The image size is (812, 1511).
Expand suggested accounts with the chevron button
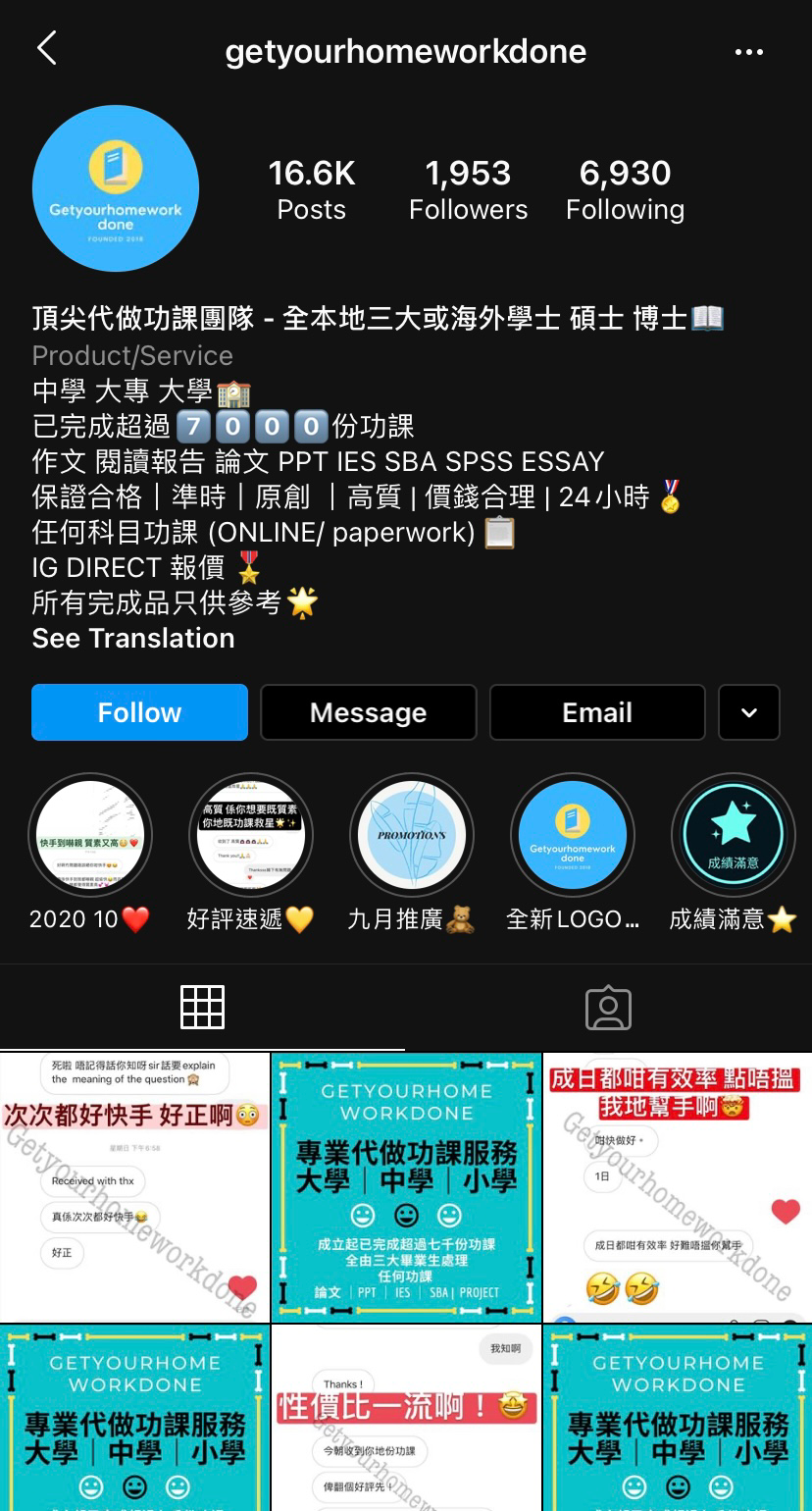tap(749, 712)
